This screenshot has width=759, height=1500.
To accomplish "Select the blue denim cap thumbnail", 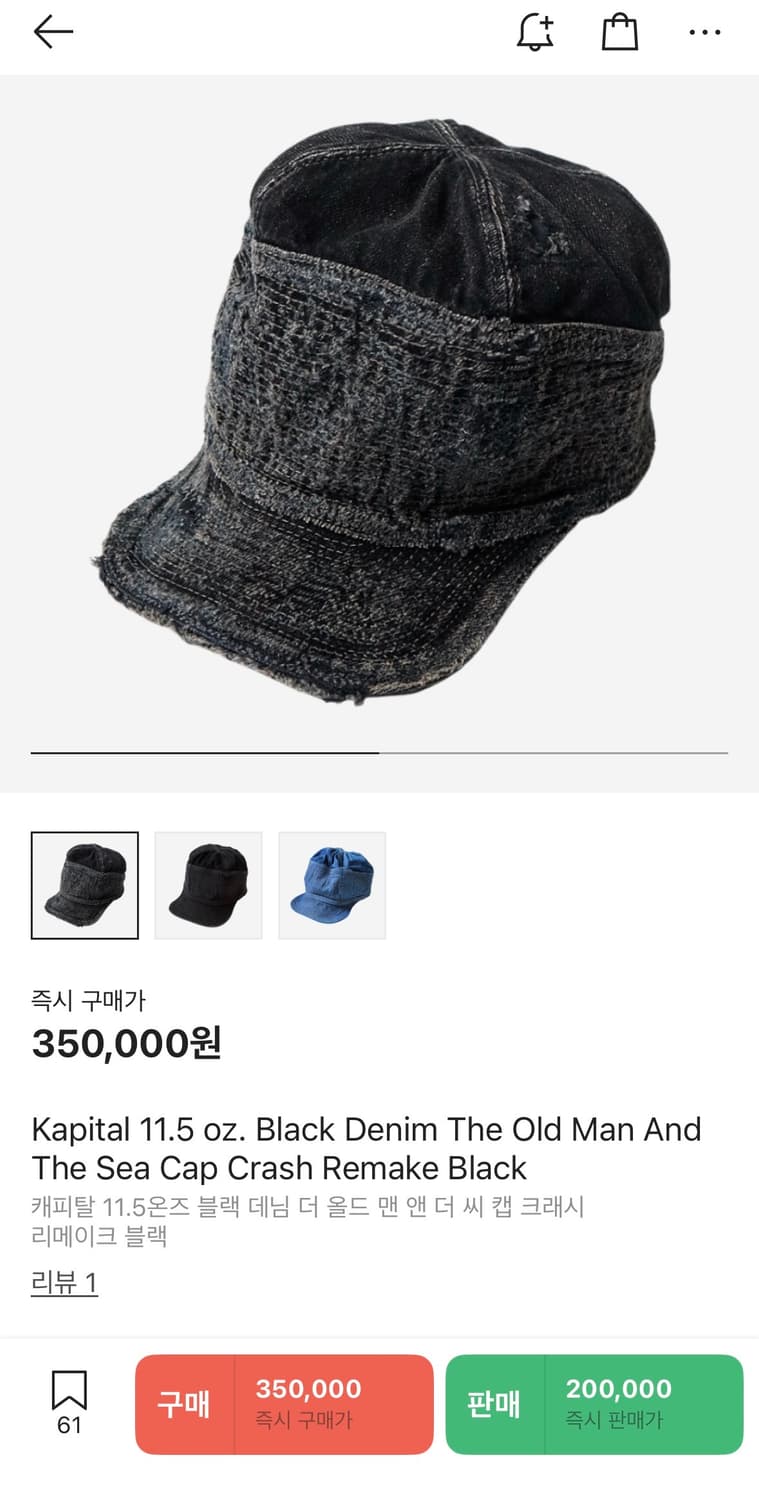I will coord(332,885).
